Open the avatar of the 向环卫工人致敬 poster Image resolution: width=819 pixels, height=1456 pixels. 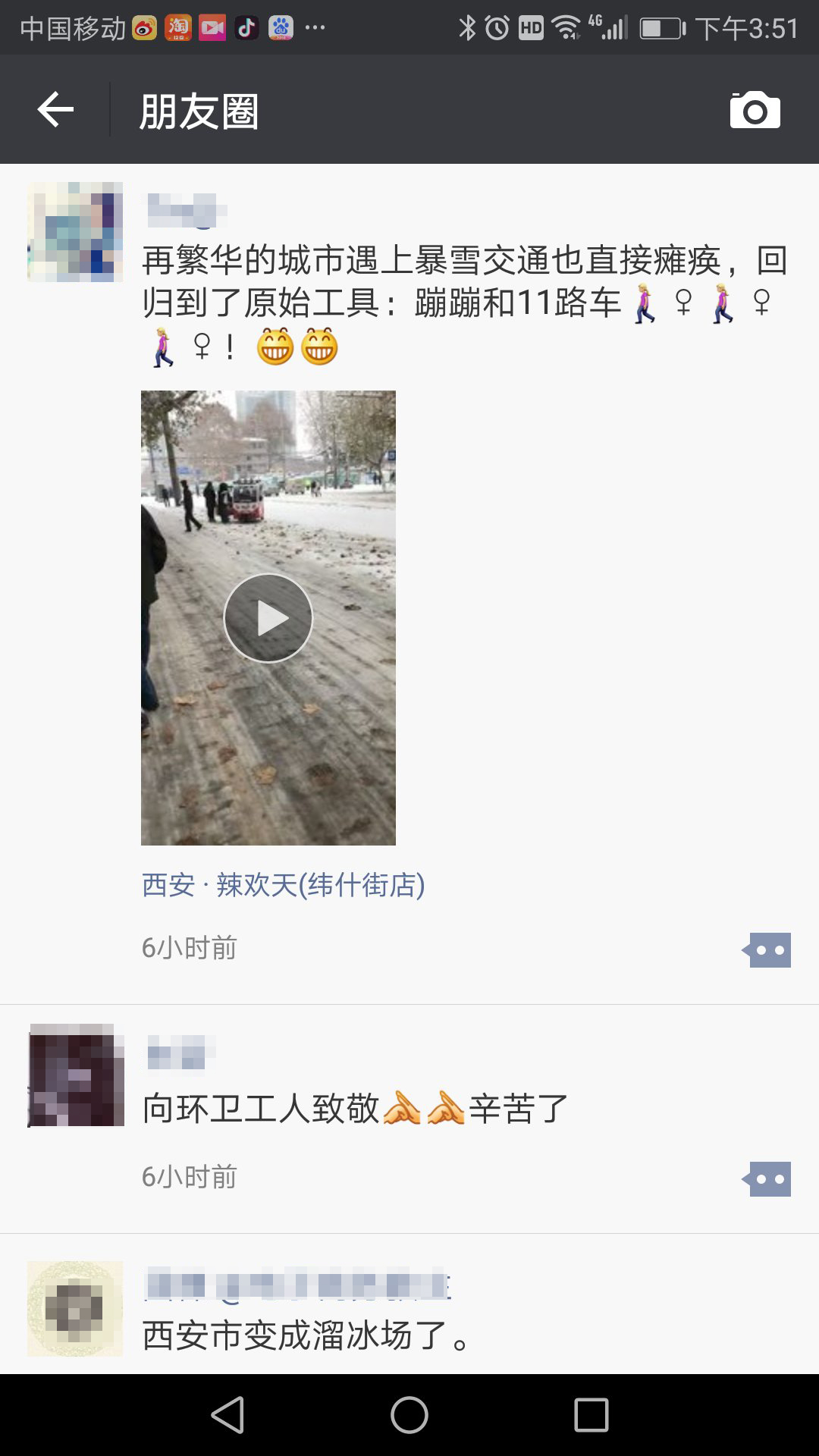click(x=76, y=1075)
